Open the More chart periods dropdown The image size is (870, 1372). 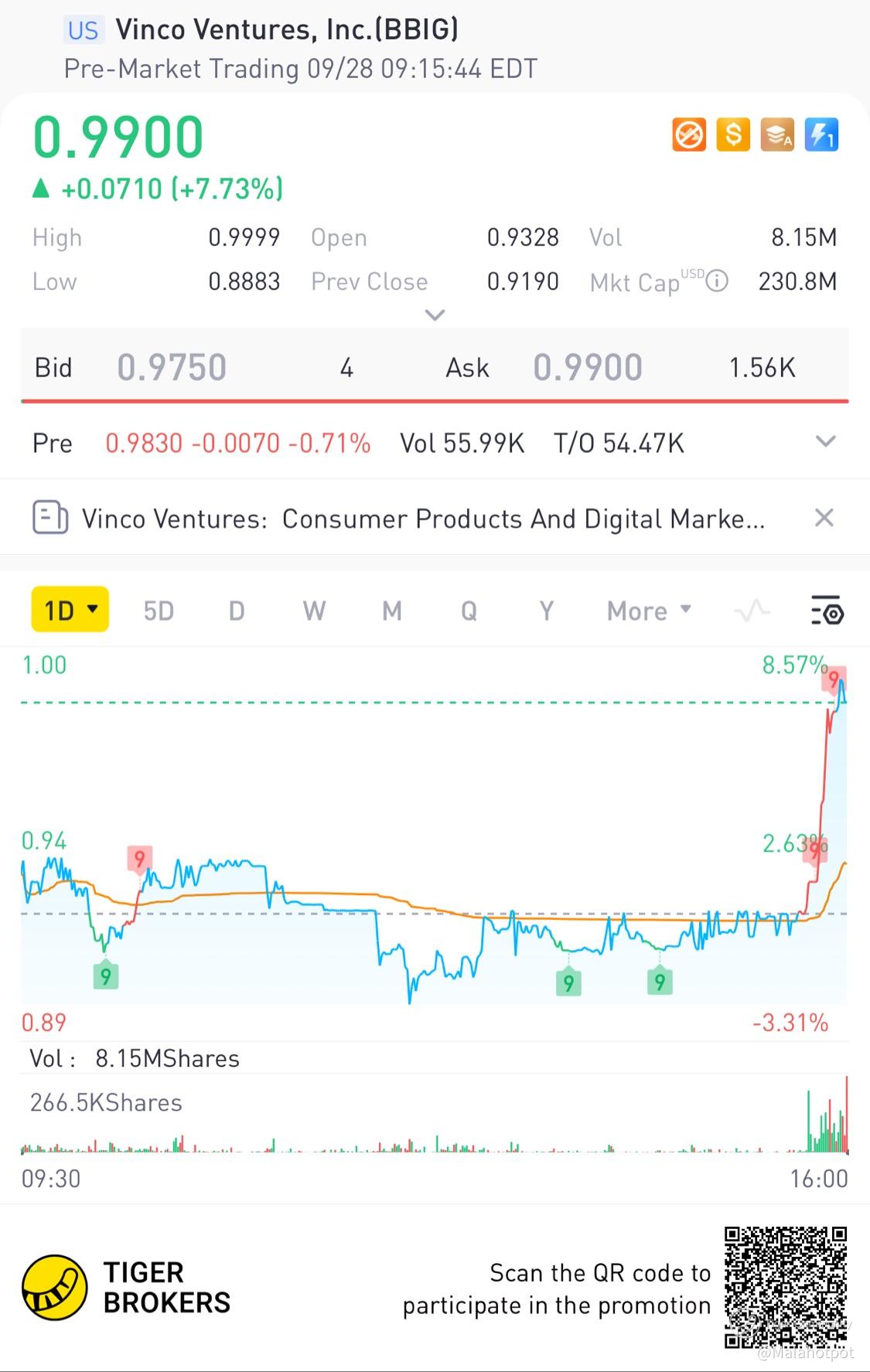[650, 611]
